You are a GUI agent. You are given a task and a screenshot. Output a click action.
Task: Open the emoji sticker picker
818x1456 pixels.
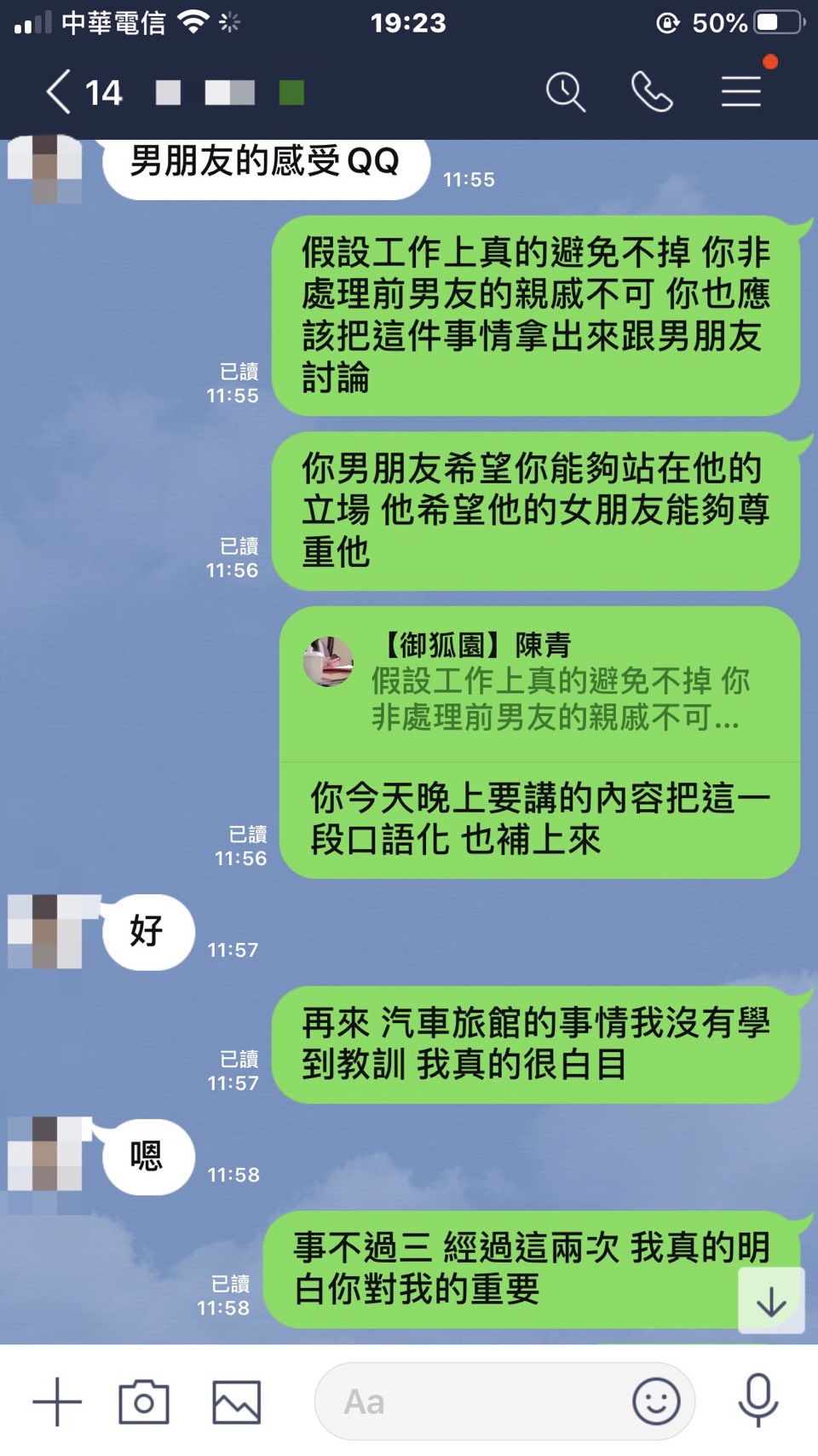[x=656, y=1401]
